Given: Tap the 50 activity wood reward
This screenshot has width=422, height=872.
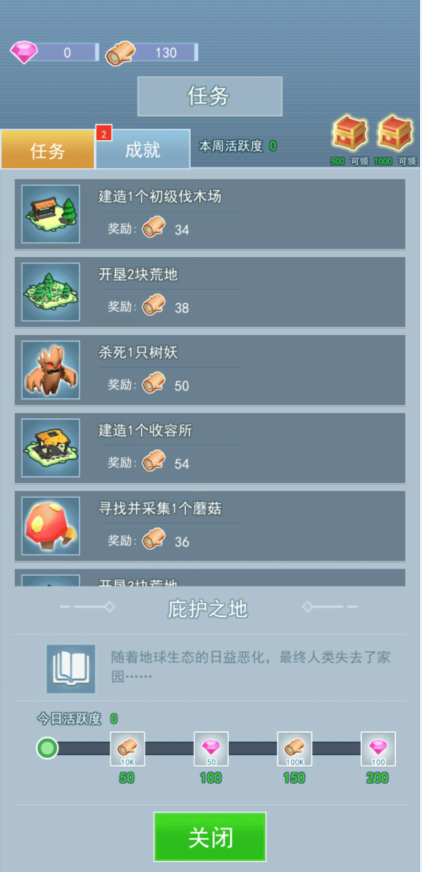Looking at the screenshot, I should coord(127,749).
